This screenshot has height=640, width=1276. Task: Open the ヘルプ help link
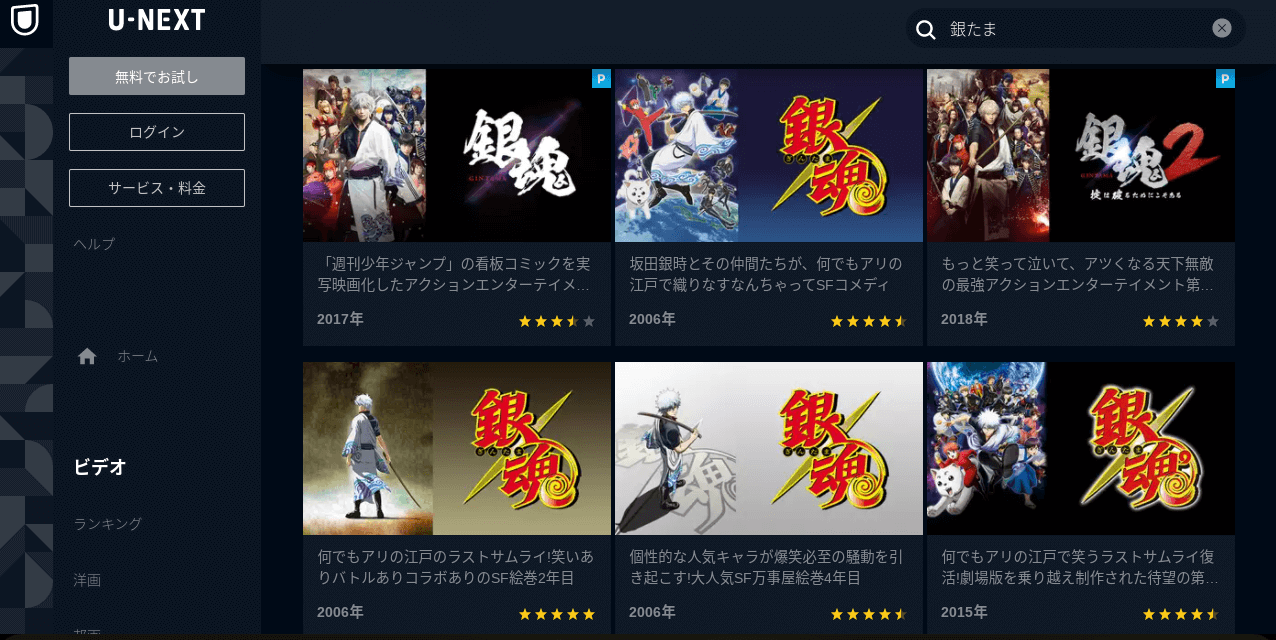(94, 244)
